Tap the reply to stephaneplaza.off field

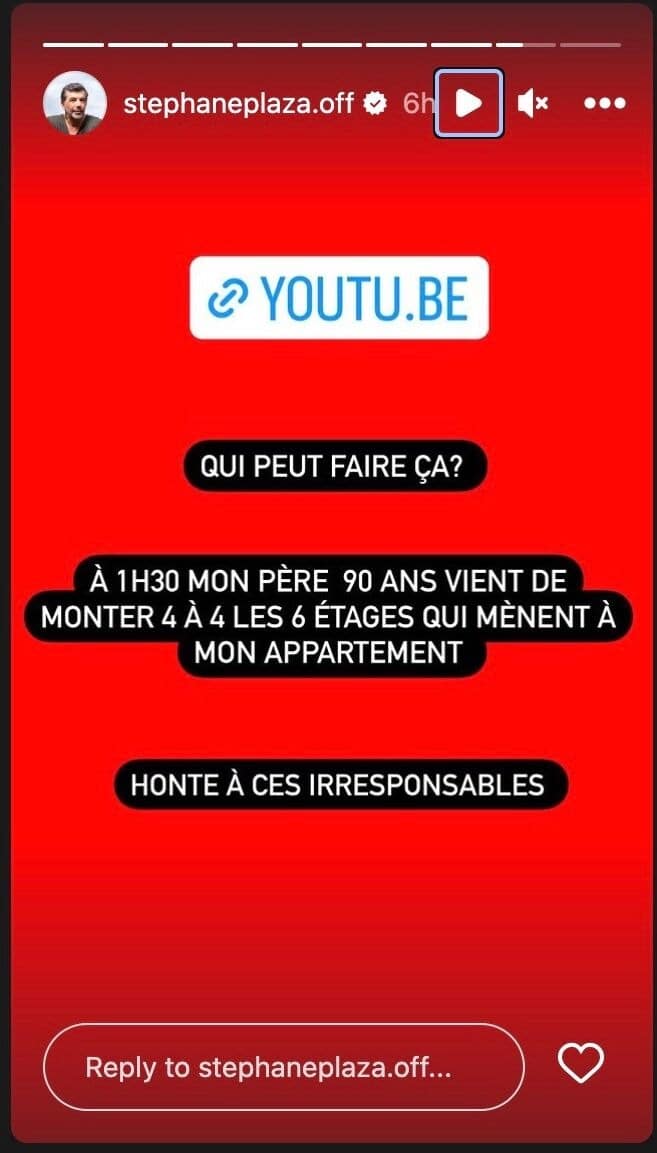pyautogui.click(x=283, y=1067)
